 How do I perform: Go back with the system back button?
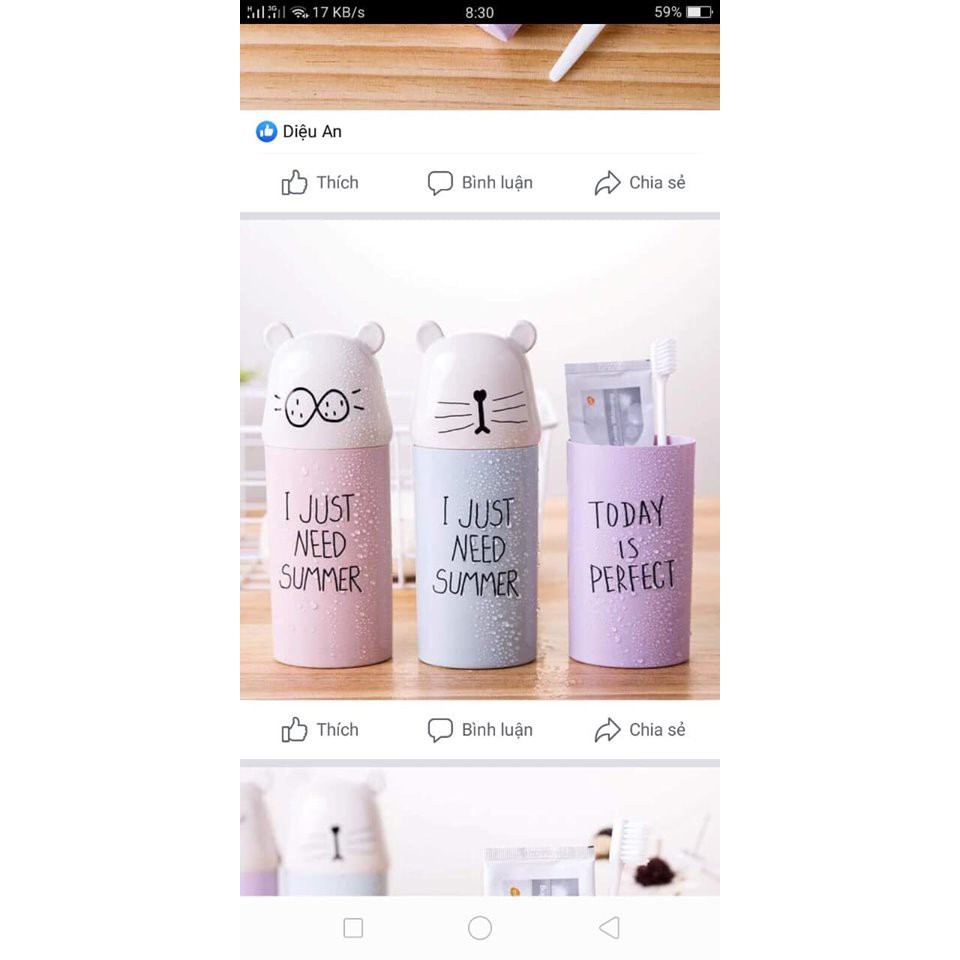[x=609, y=928]
